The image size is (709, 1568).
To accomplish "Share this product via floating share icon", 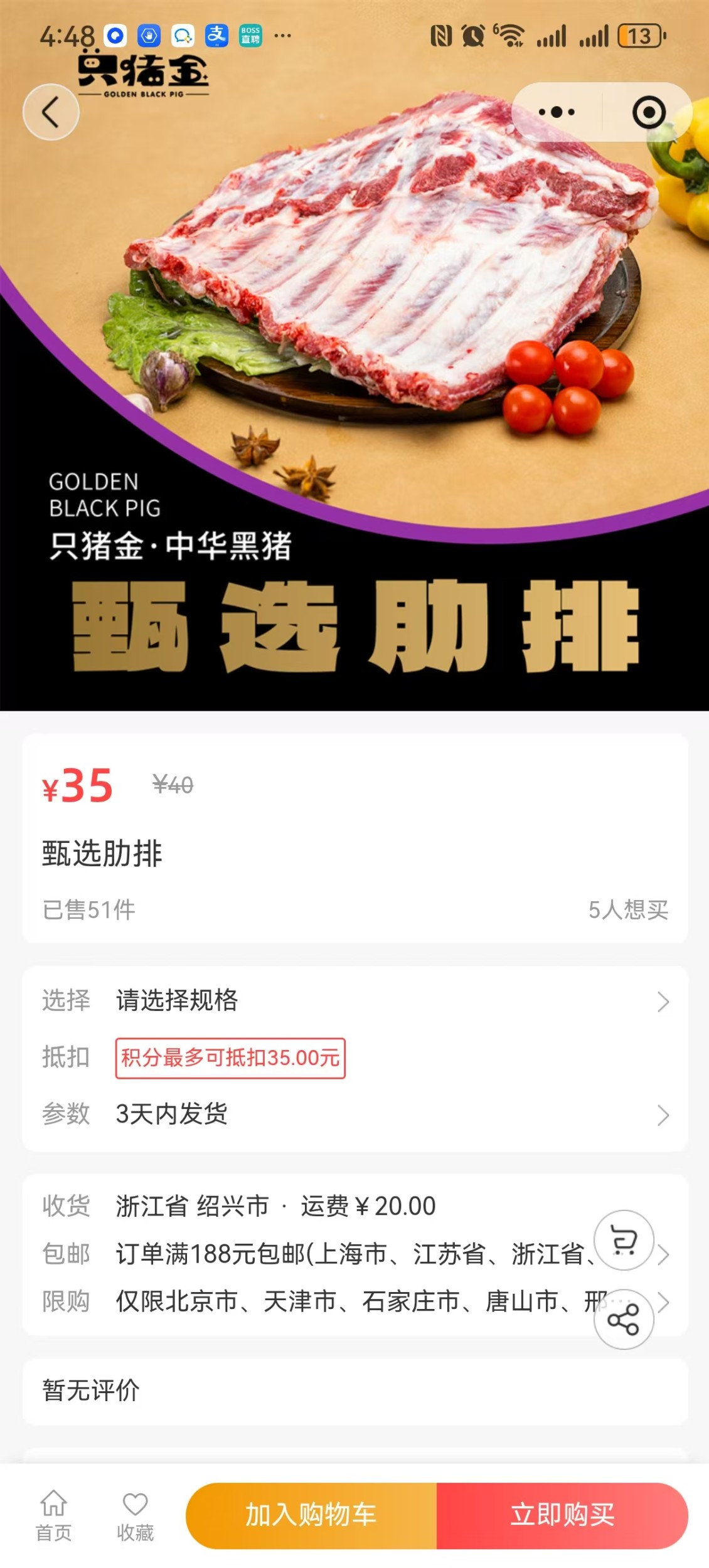I will point(624,1320).
